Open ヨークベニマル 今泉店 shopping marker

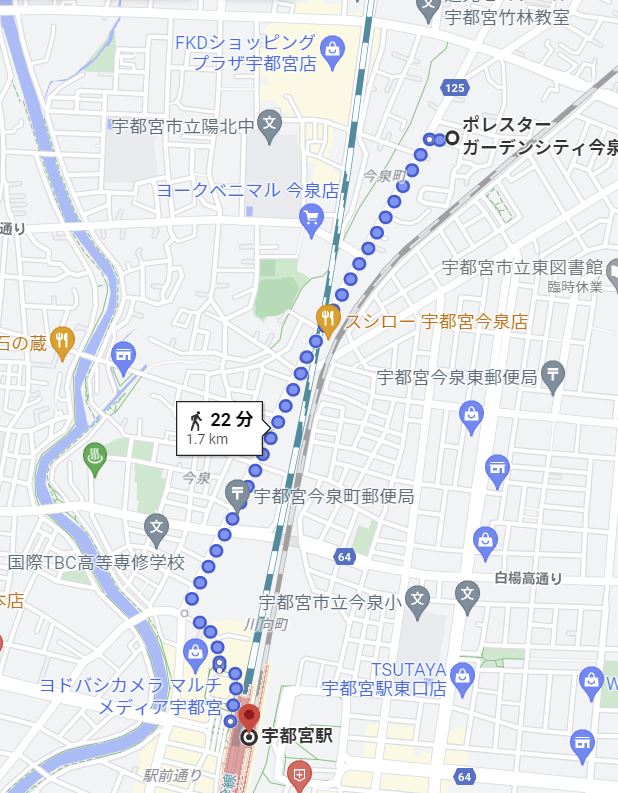(311, 215)
